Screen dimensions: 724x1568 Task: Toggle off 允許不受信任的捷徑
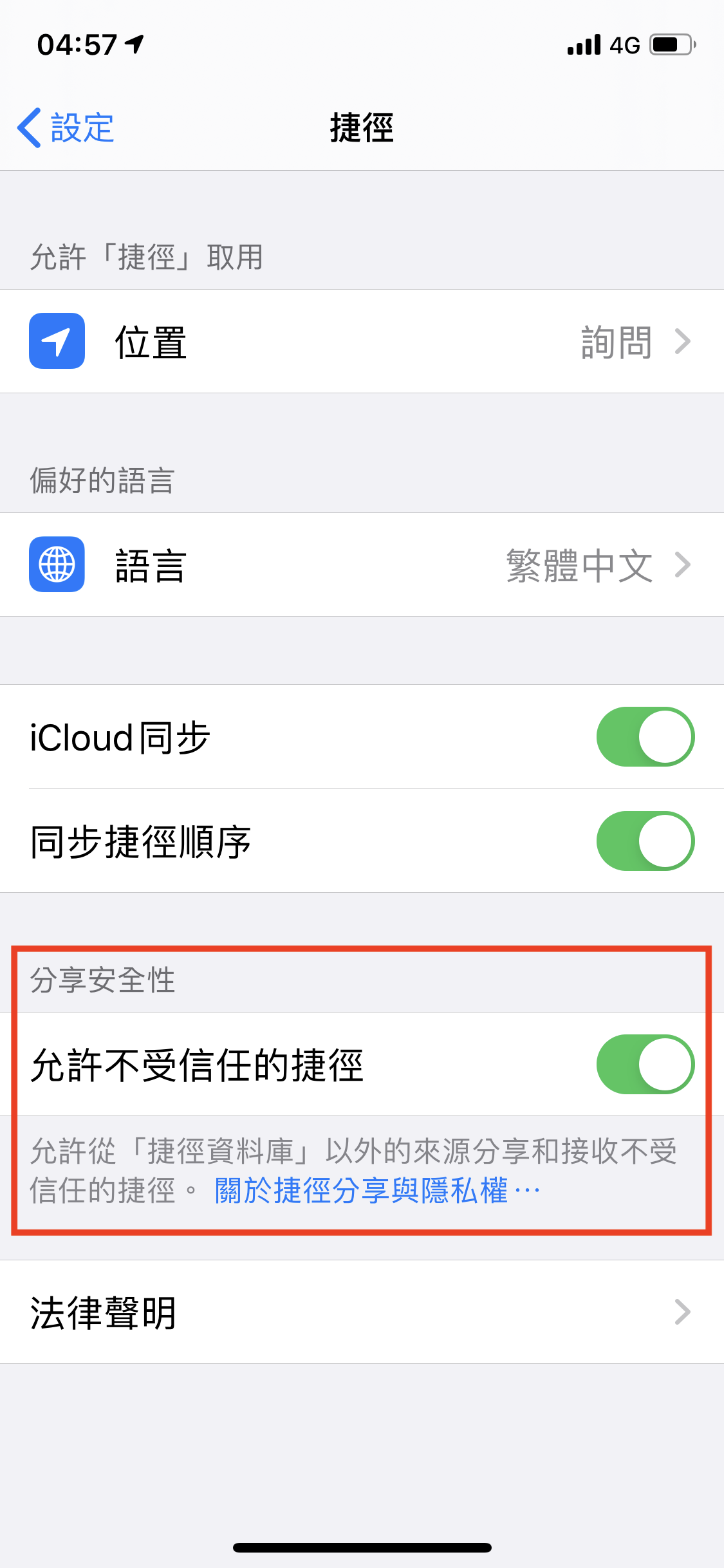point(645,1065)
